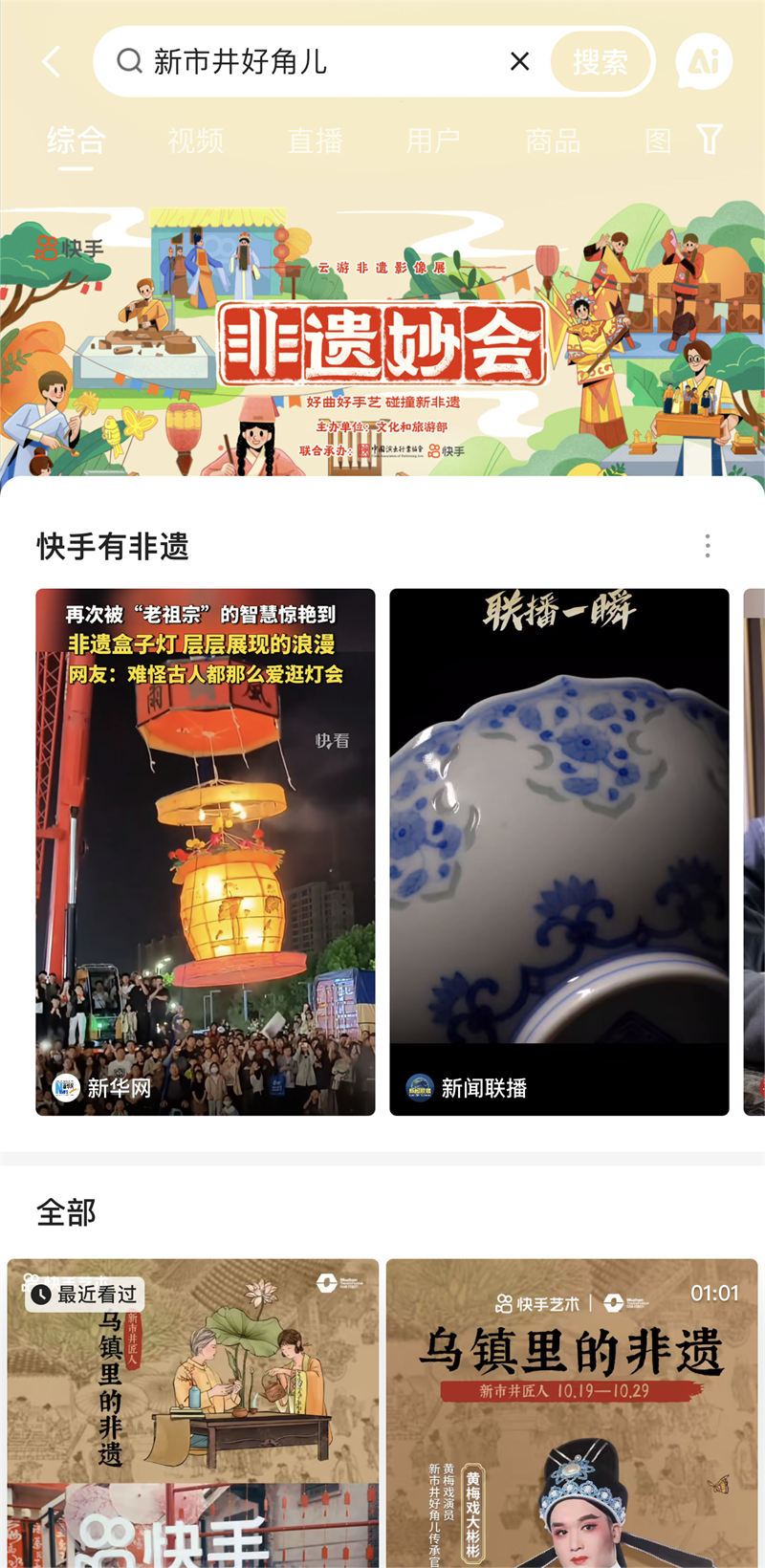Switch to the 视频 tab
The width and height of the screenshot is (765, 1568).
pos(196,142)
